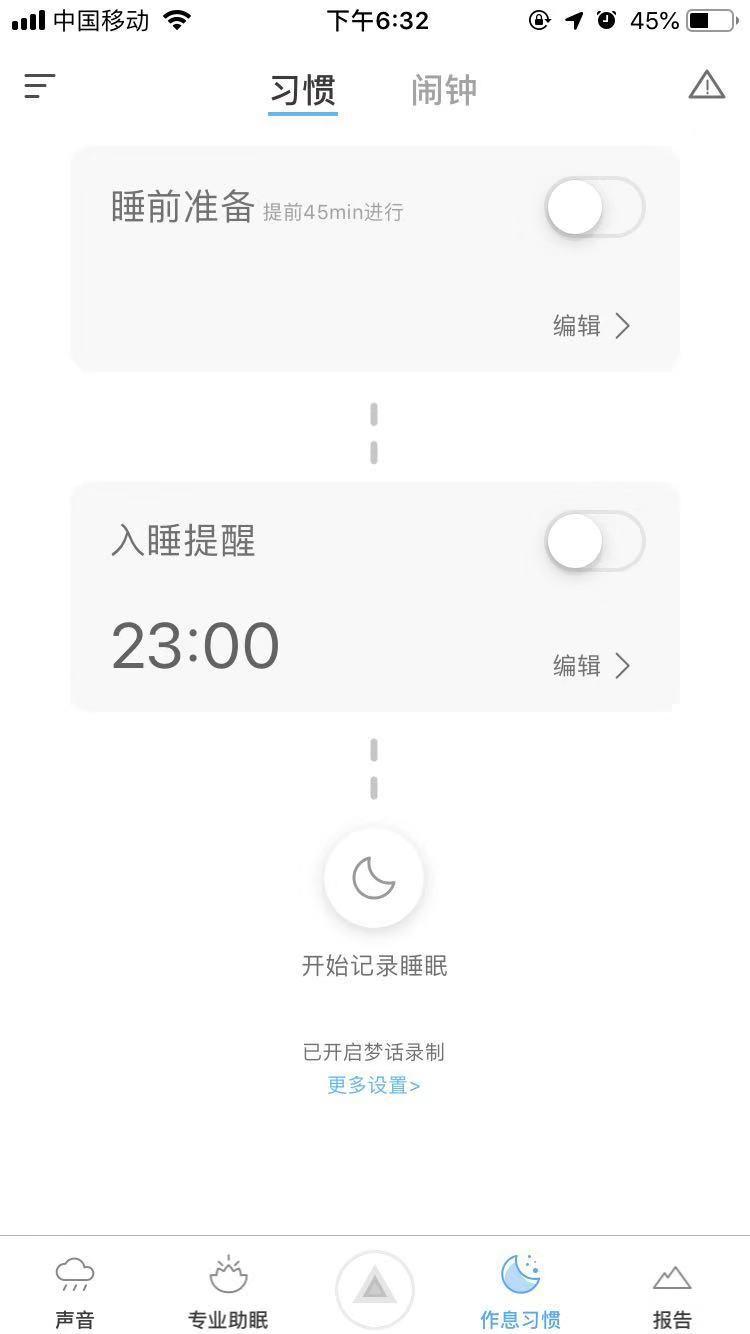Tap the center triangle button in bottom navigation
The image size is (750, 1334).
click(374, 1287)
